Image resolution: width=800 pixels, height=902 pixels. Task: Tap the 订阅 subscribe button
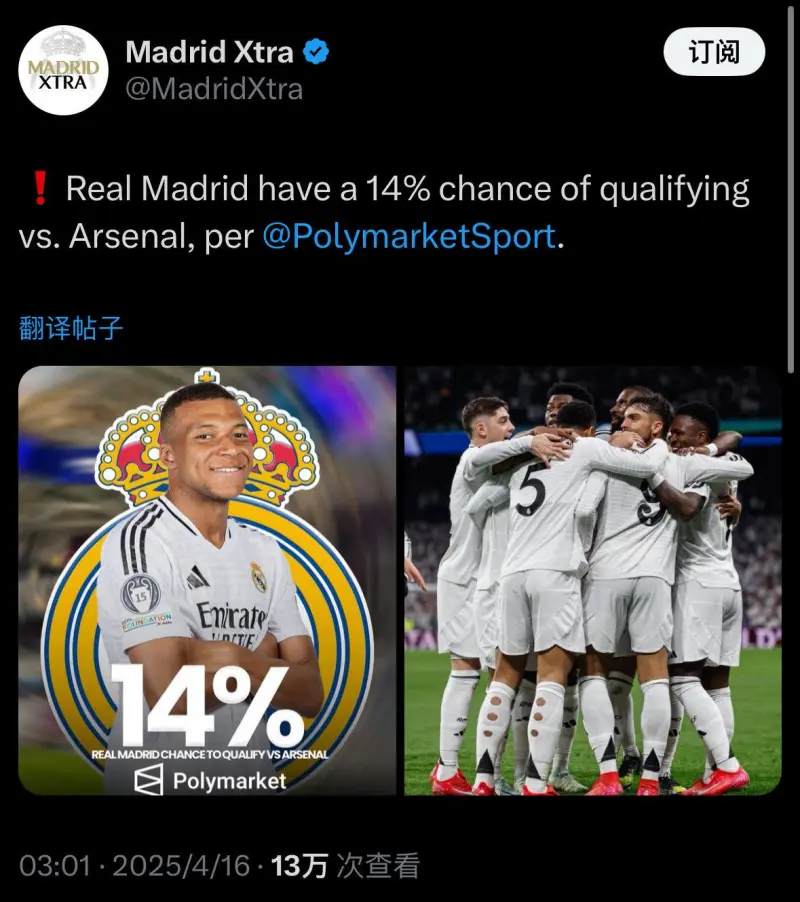tap(714, 53)
